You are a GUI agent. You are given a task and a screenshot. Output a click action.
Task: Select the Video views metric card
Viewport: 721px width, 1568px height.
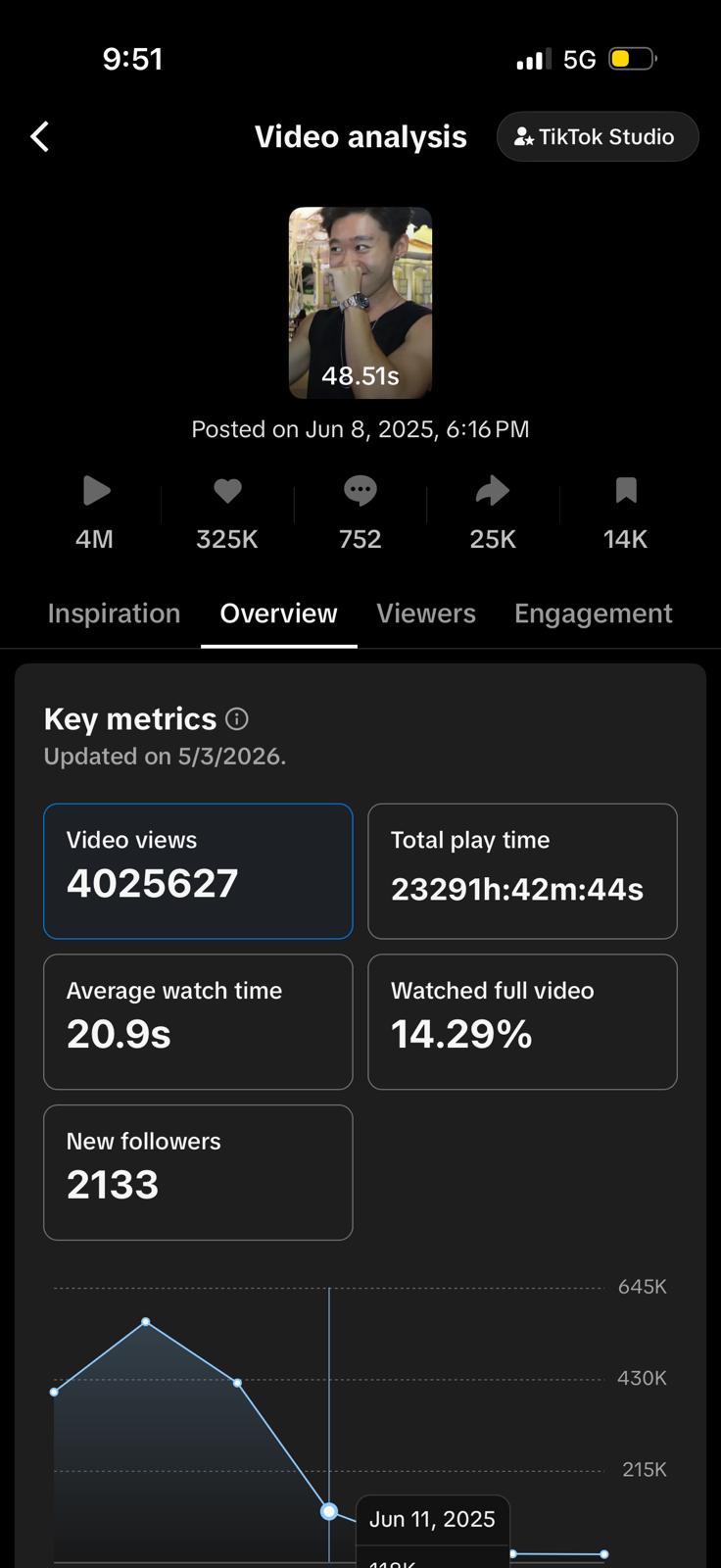tap(198, 871)
